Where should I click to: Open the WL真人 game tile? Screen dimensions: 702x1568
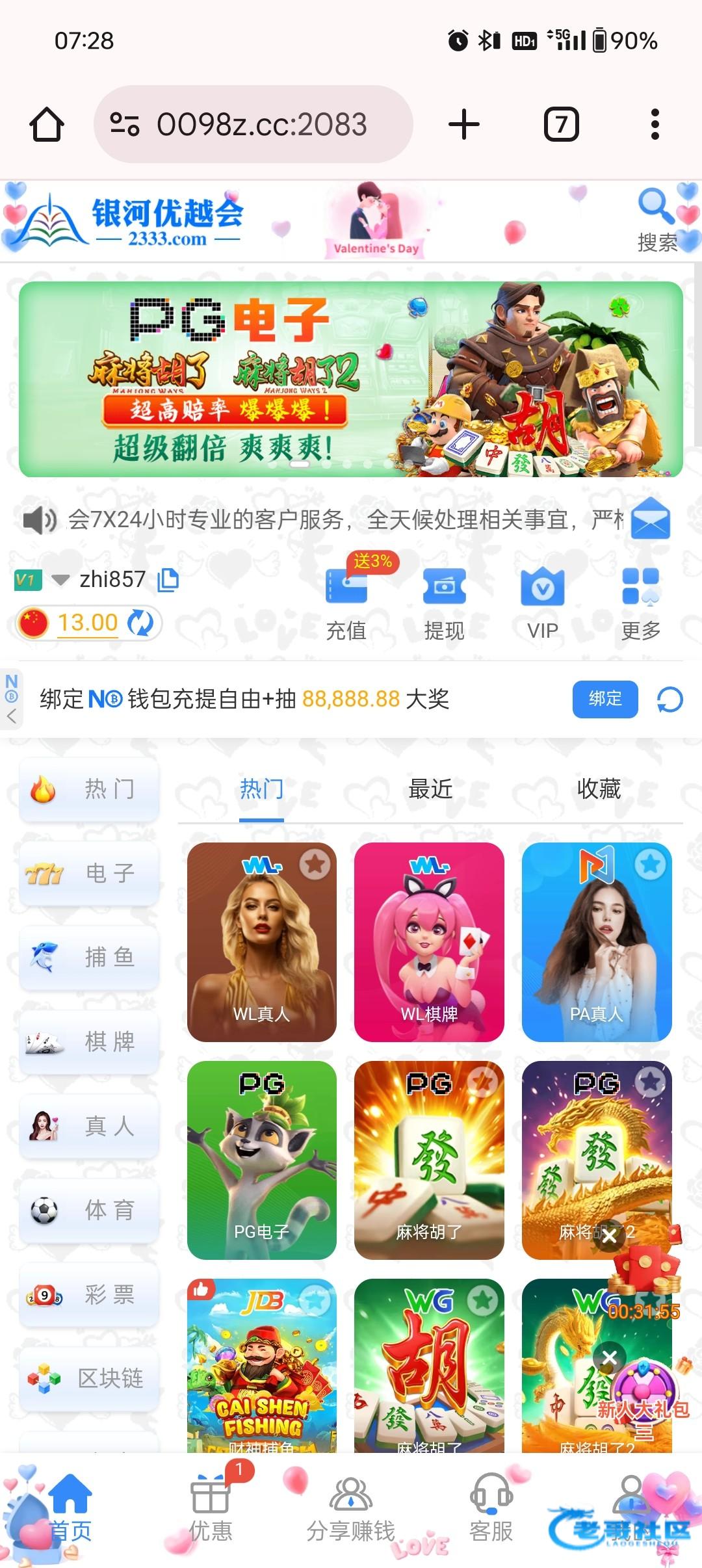pyautogui.click(x=261, y=942)
